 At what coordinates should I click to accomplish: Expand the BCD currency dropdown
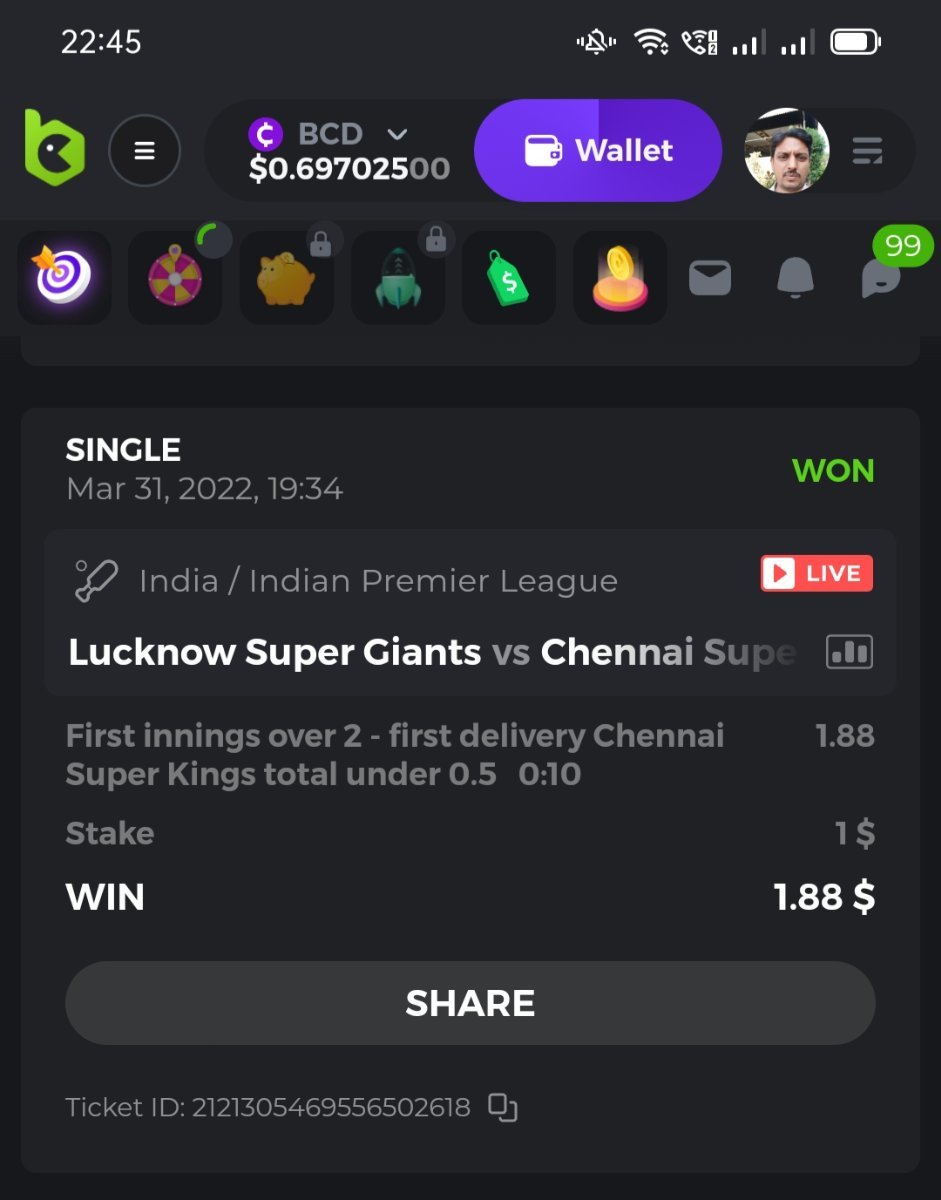tap(397, 134)
